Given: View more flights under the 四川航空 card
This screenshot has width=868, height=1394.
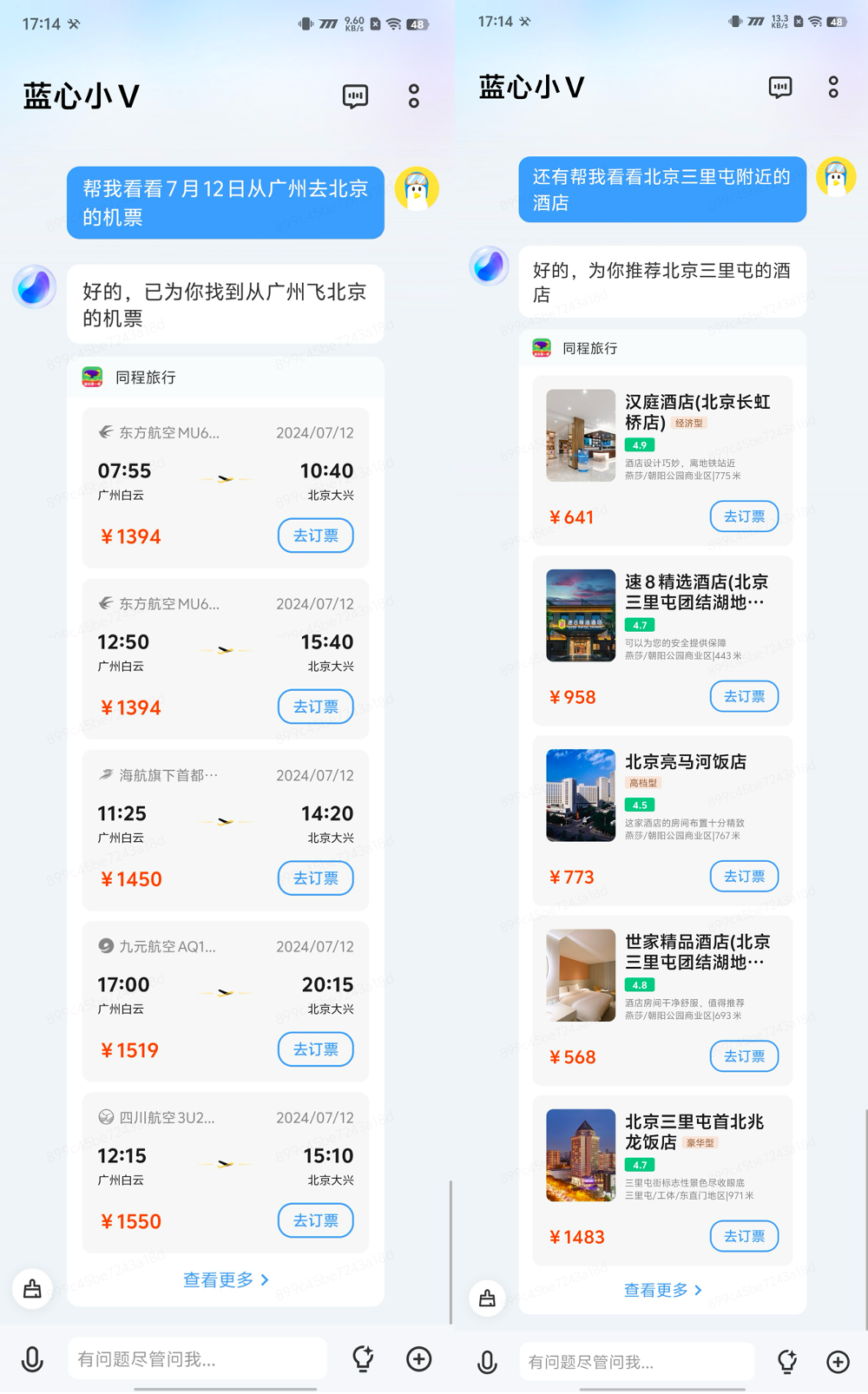Looking at the screenshot, I should tap(226, 1279).
